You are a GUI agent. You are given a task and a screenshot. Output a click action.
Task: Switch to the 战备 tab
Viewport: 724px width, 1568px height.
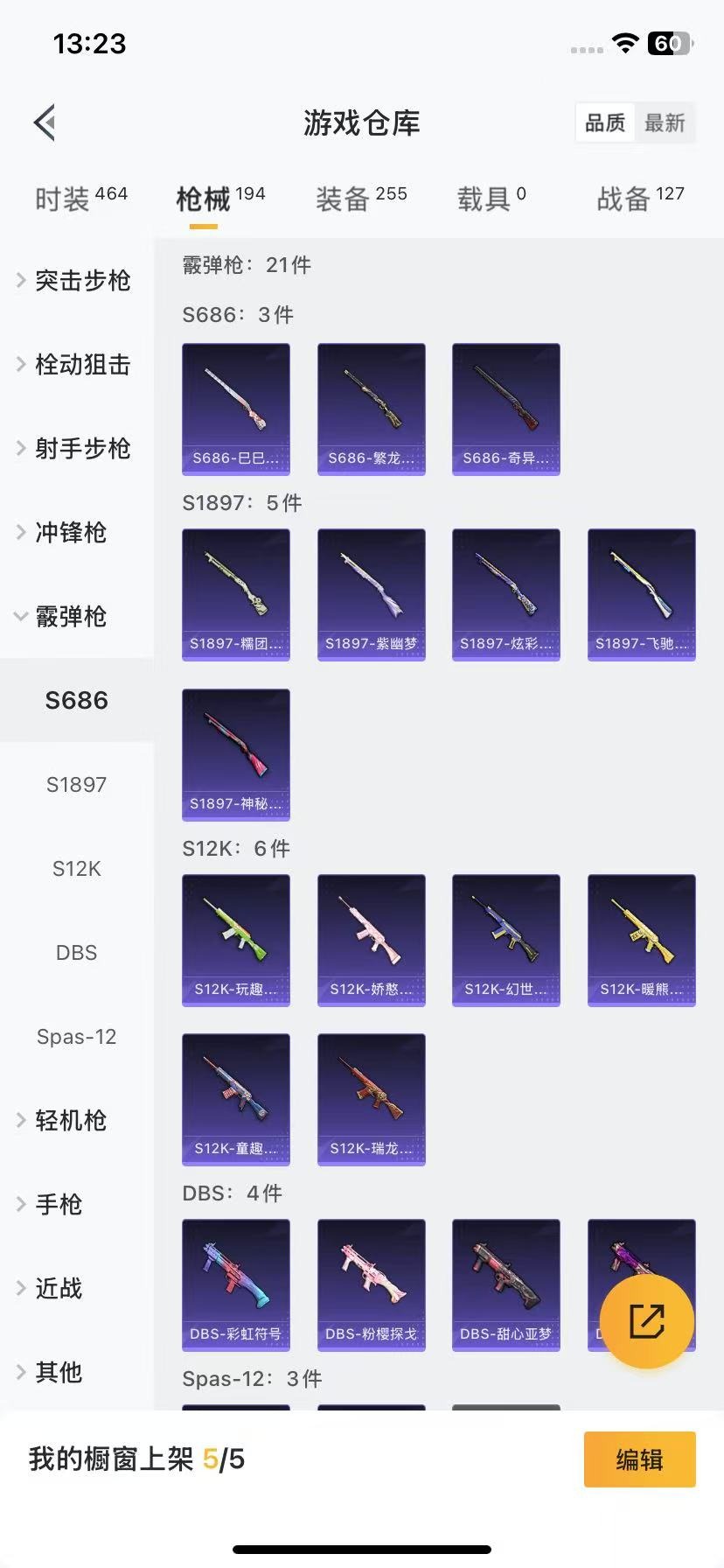pyautogui.click(x=640, y=198)
